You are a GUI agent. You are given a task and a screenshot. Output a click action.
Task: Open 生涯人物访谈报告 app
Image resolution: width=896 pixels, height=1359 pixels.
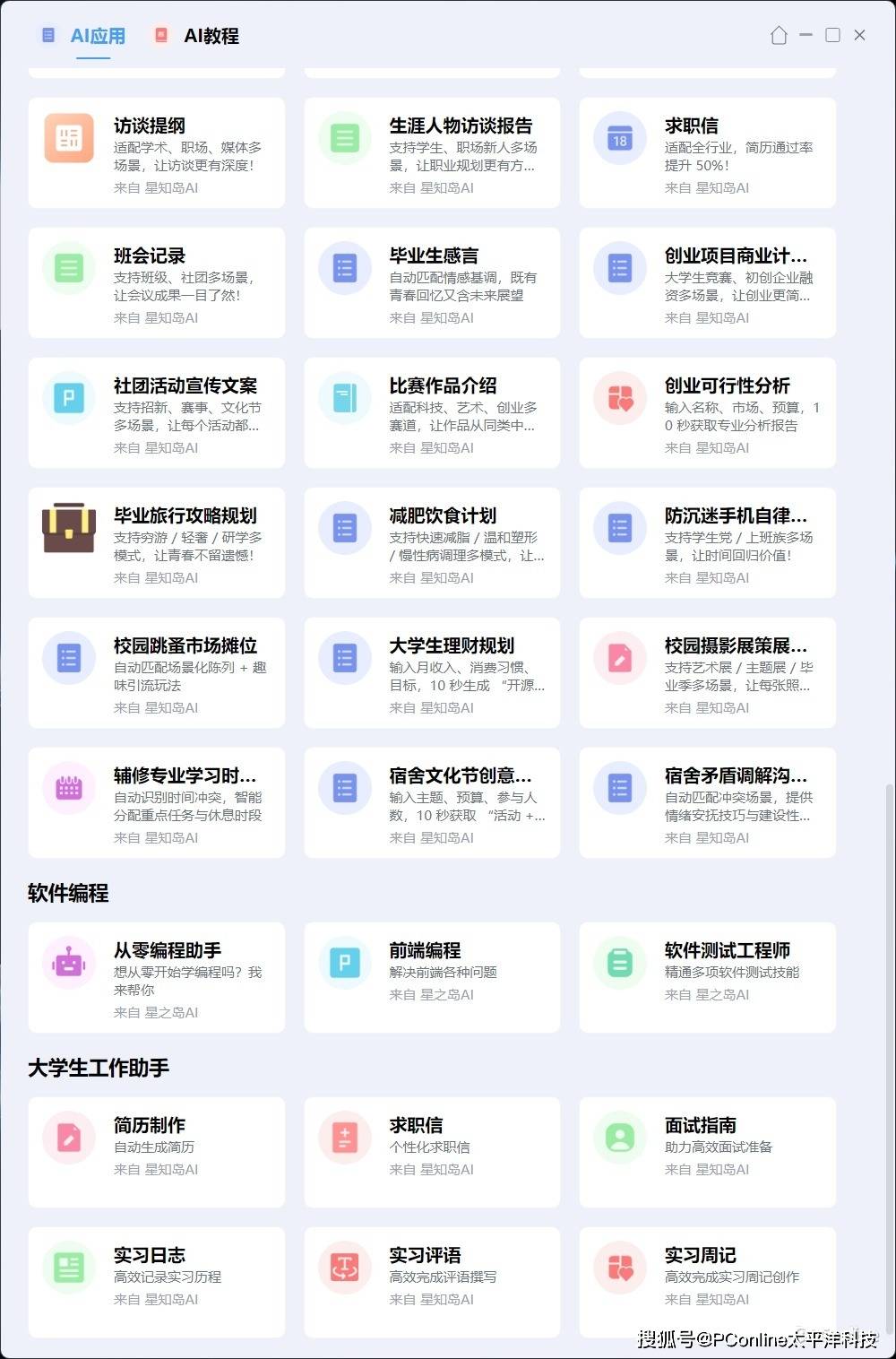432,153
